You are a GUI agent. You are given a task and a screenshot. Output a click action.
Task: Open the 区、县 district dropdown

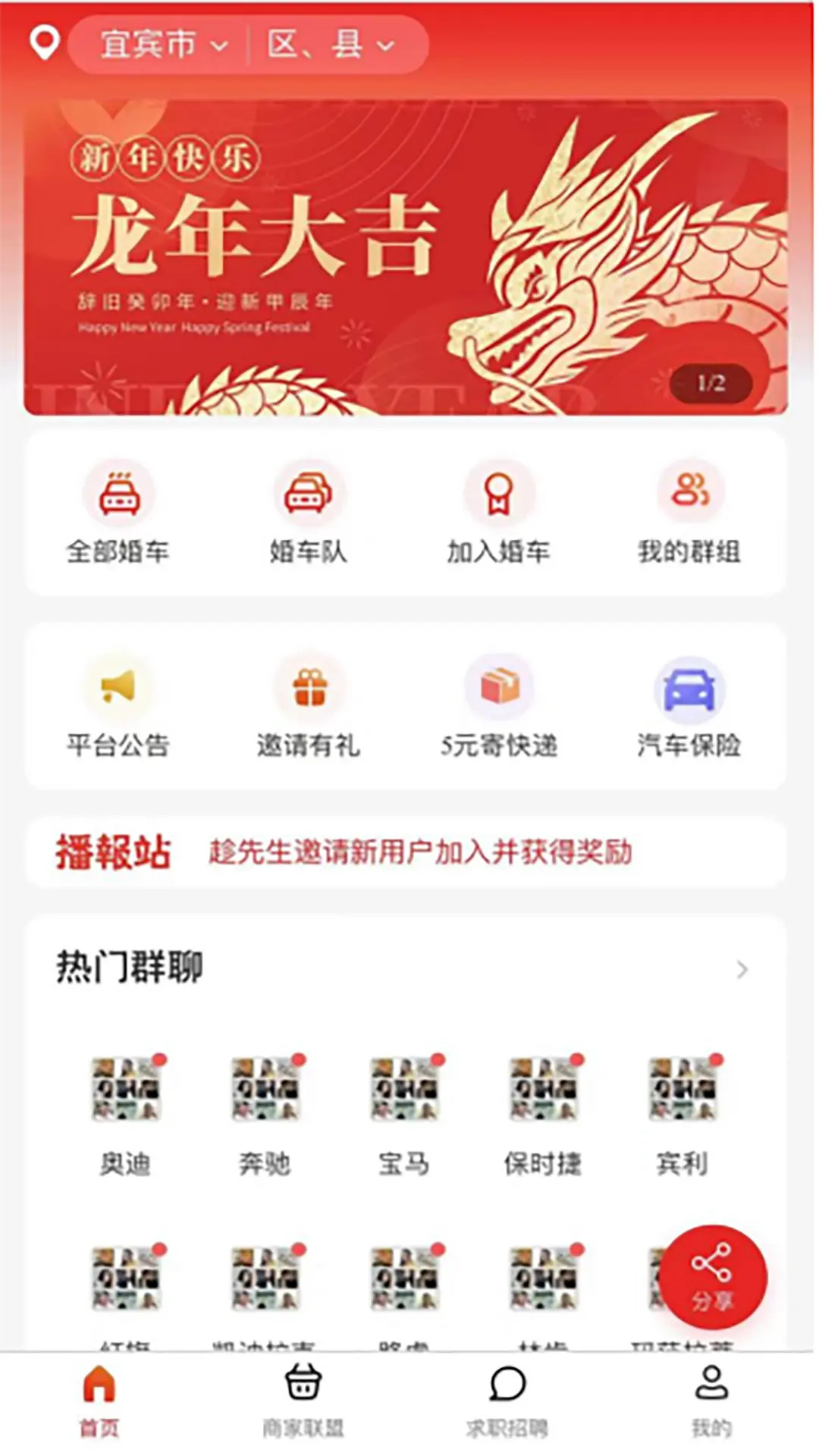(331, 45)
